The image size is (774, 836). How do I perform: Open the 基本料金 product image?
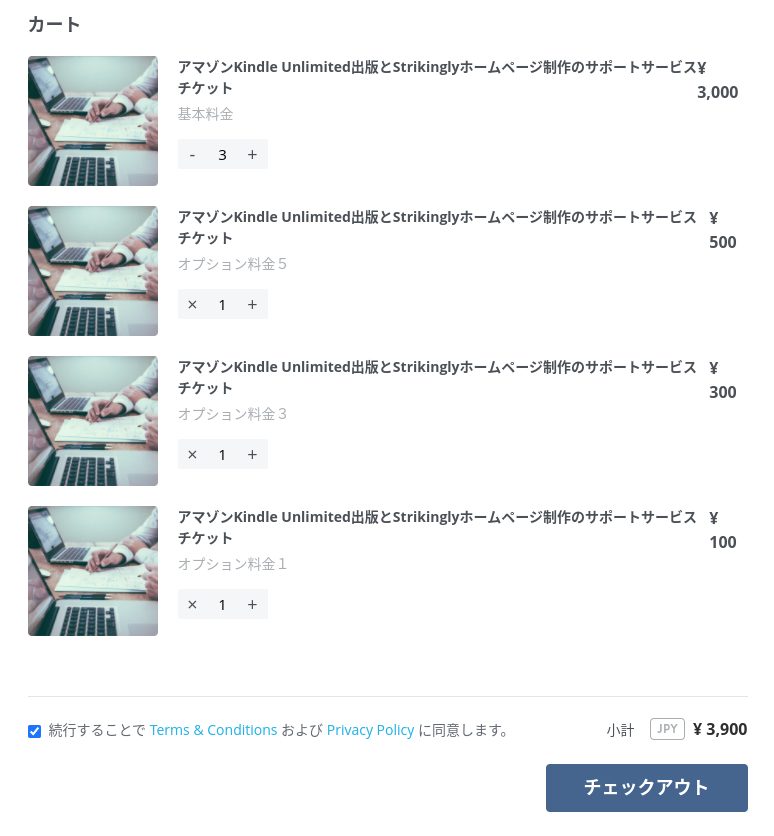tap(93, 121)
